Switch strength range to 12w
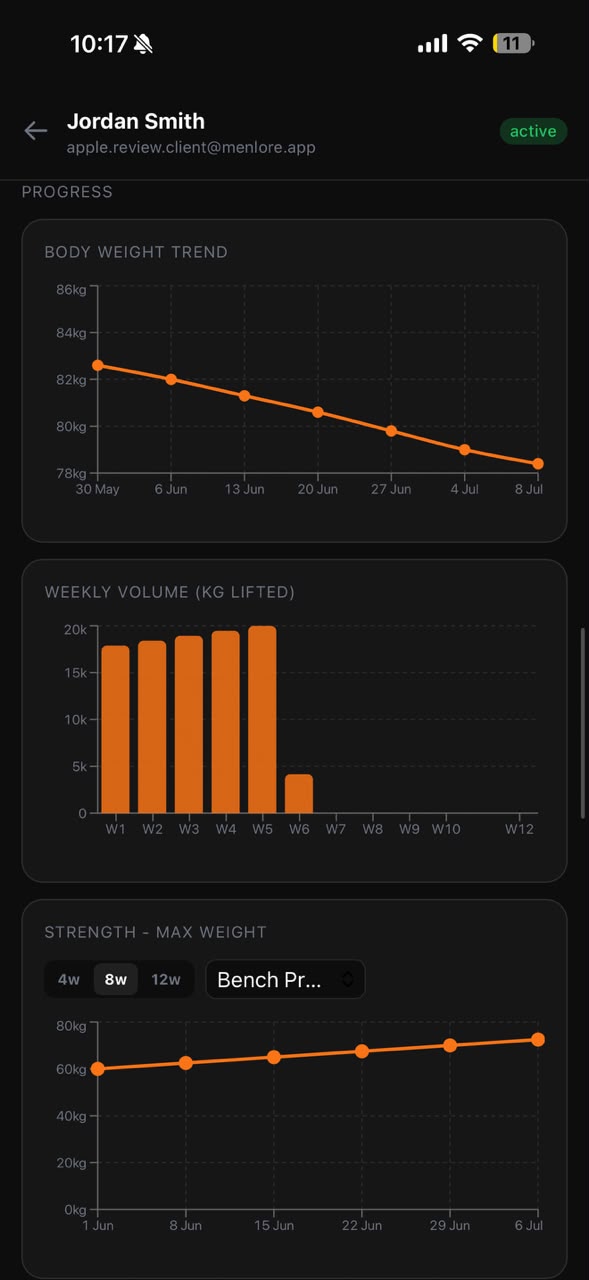The width and height of the screenshot is (589, 1280). coord(166,980)
